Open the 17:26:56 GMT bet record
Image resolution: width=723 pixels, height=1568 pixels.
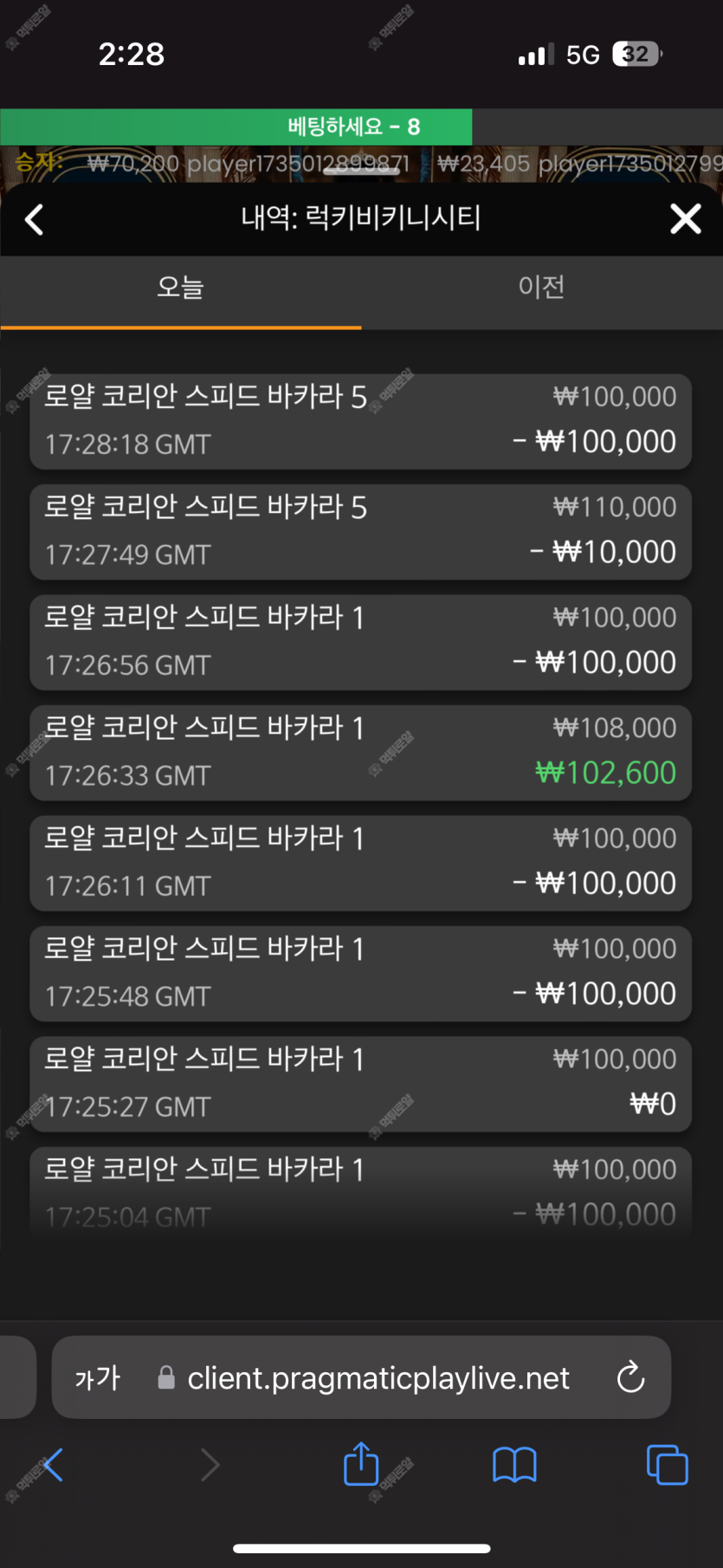[x=360, y=642]
